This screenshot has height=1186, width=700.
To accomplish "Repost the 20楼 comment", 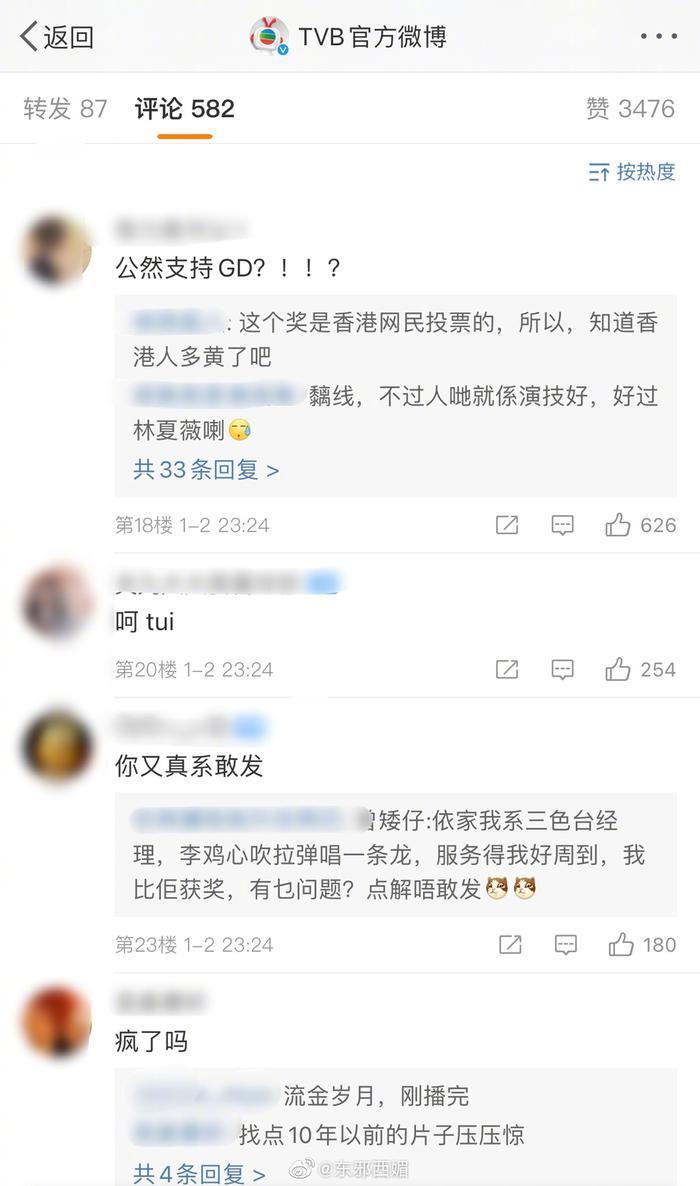I will tap(507, 669).
